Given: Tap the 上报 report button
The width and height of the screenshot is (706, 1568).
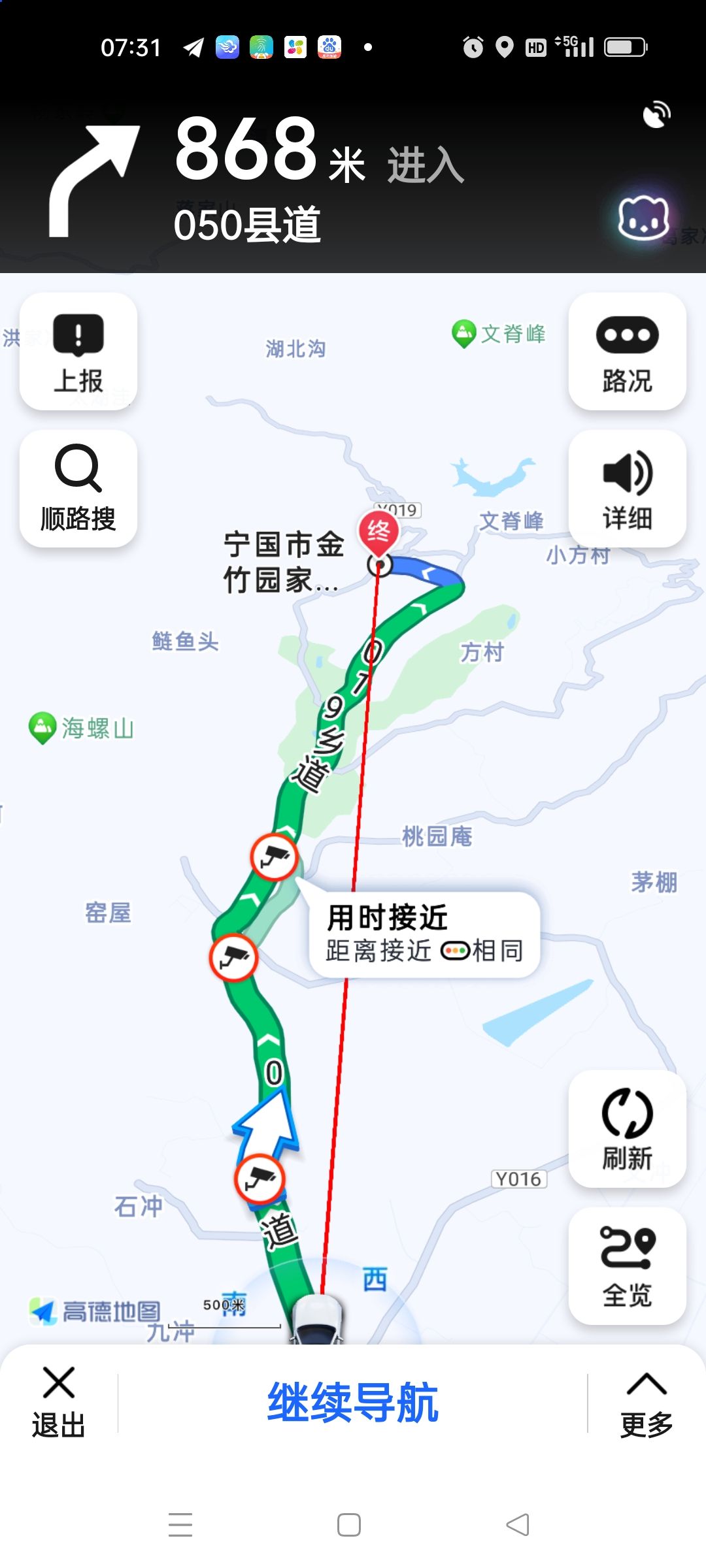Looking at the screenshot, I should coord(78,352).
